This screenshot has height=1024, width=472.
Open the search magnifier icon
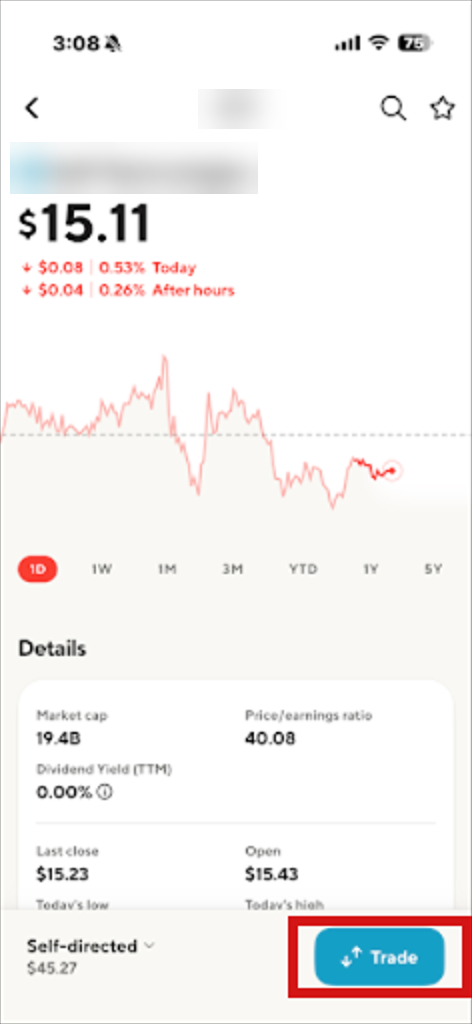pyautogui.click(x=394, y=108)
